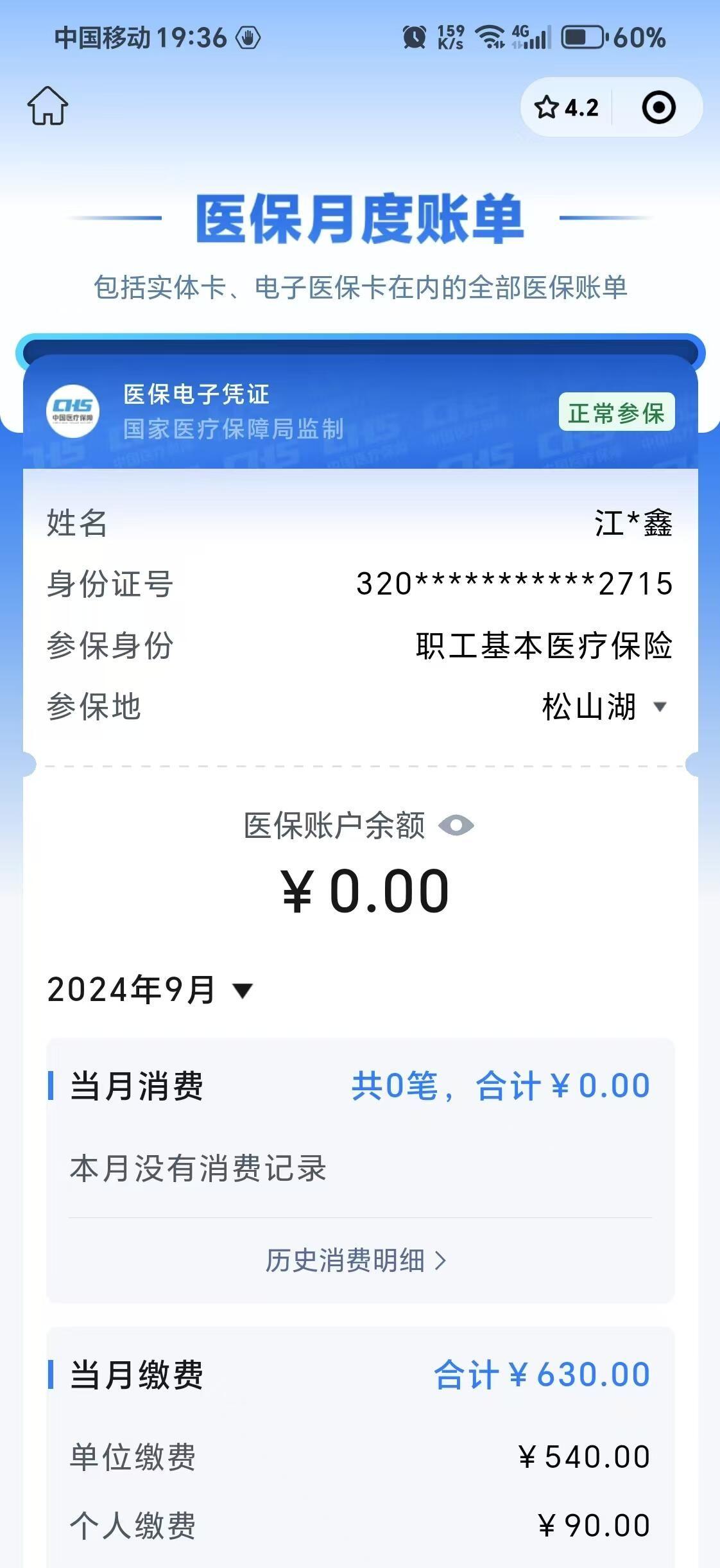The image size is (720, 1568).
Task: Open the 4.2 star rating button
Action: point(567,107)
